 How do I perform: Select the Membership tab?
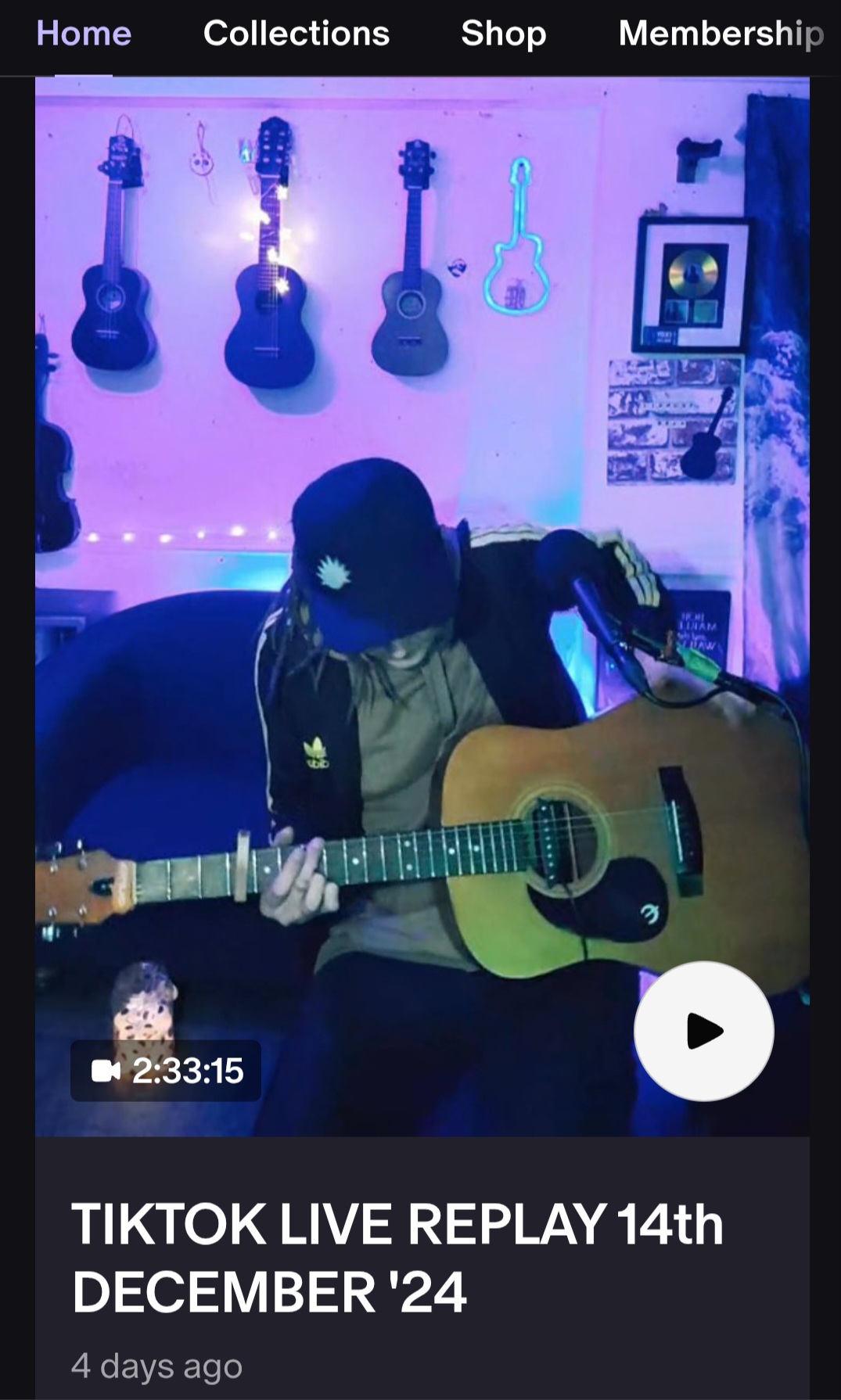[721, 34]
